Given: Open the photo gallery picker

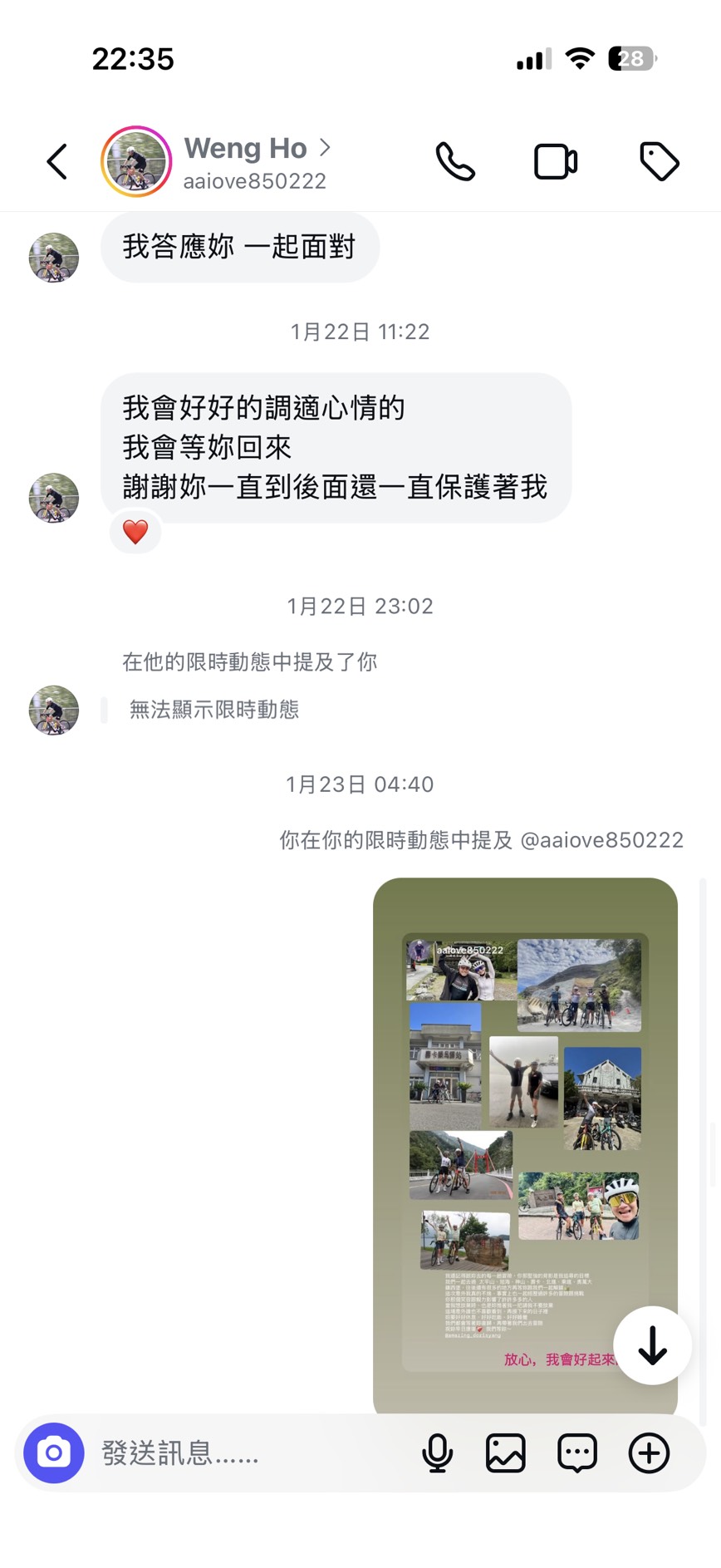Looking at the screenshot, I should [x=505, y=1452].
